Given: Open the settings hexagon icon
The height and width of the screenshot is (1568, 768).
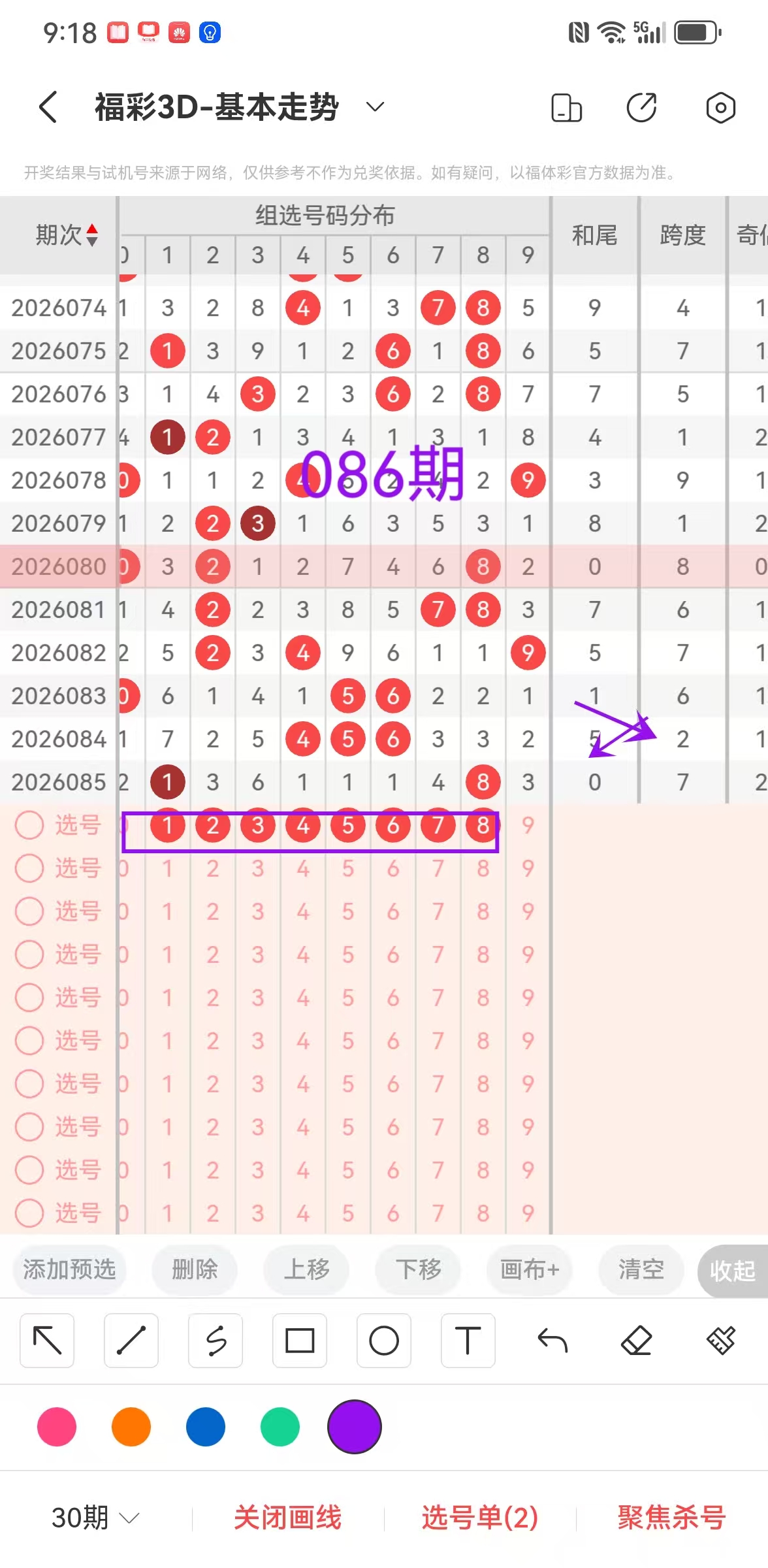Looking at the screenshot, I should point(720,108).
